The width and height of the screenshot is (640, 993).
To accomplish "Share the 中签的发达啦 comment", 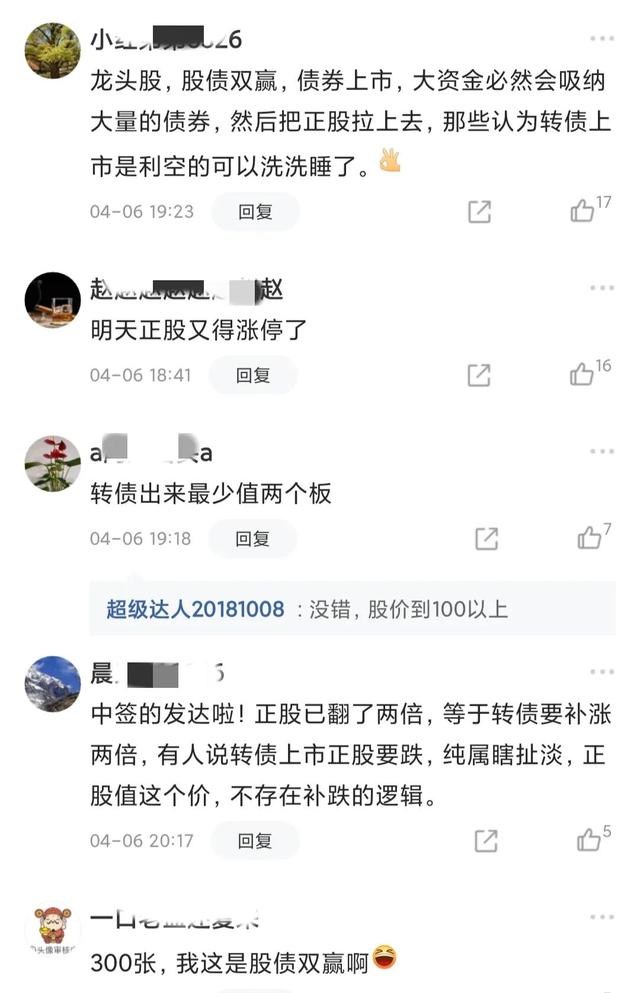I will (x=486, y=841).
